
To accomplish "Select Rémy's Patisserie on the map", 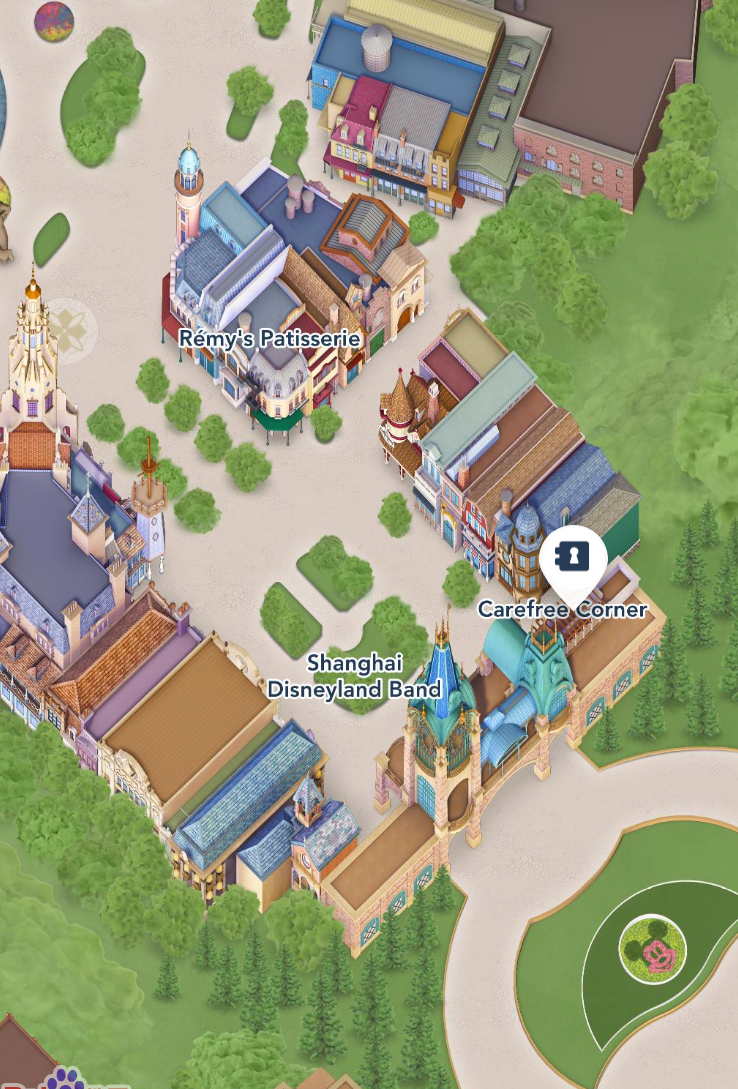I will 269,339.
